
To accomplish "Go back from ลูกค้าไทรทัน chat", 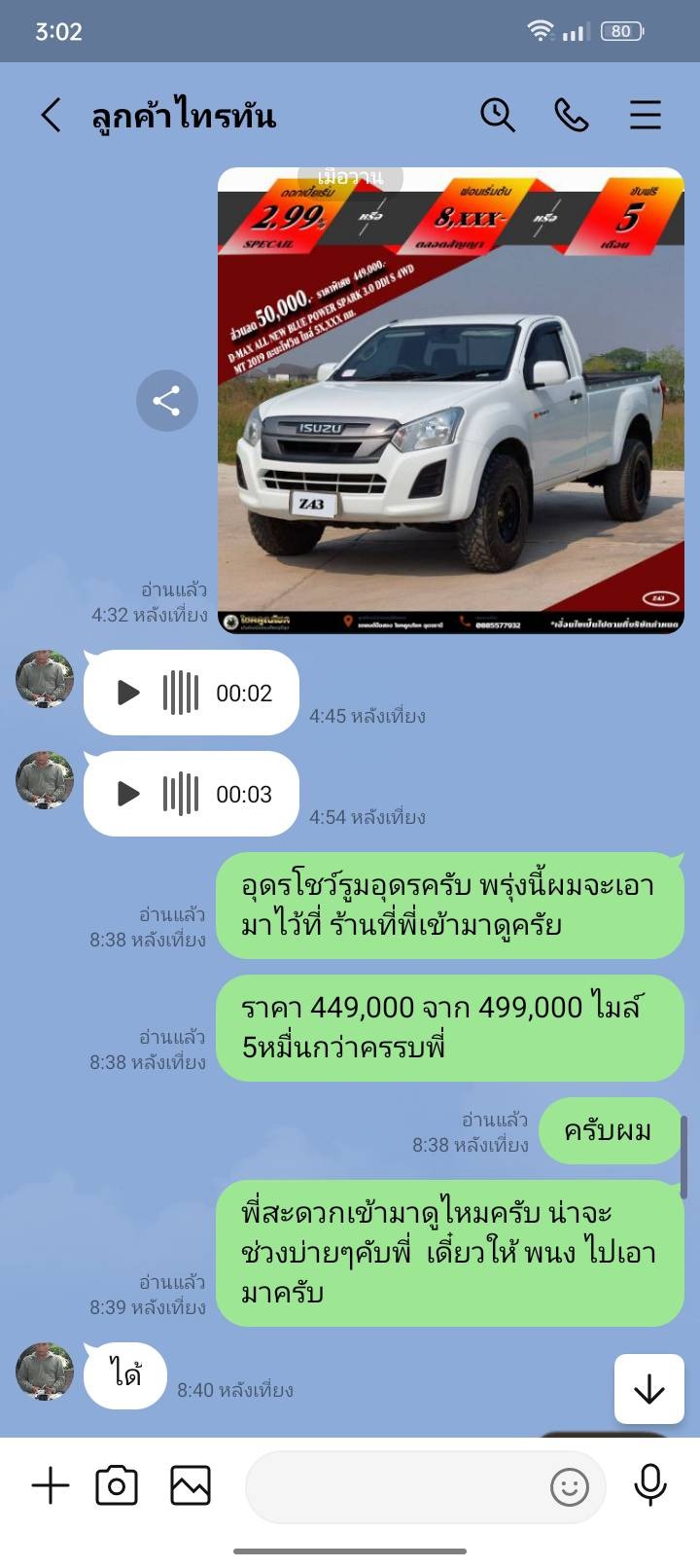I will [51, 116].
